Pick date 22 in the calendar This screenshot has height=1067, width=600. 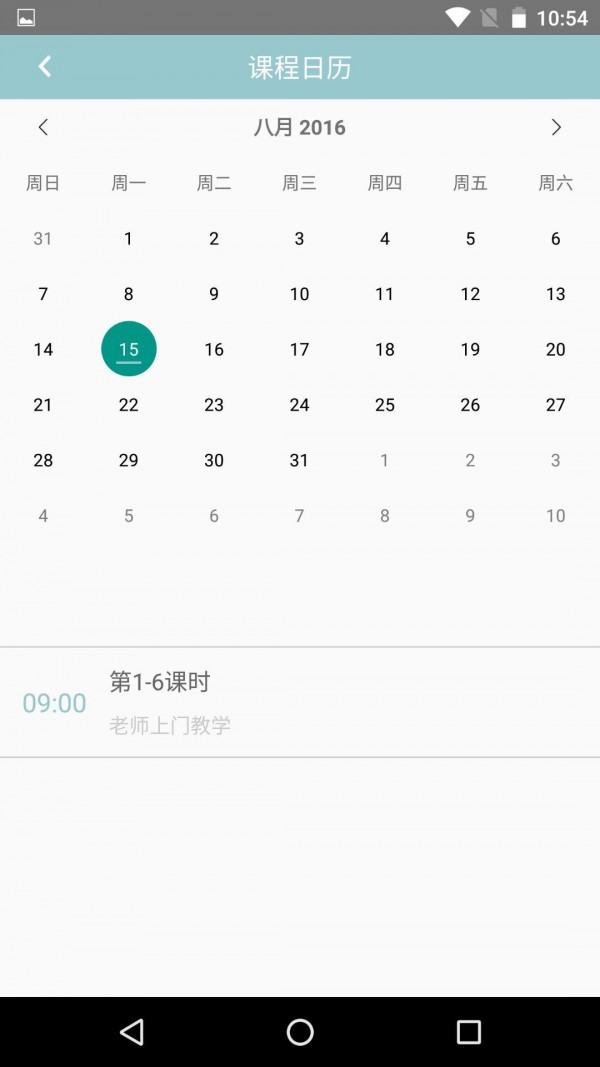click(129, 405)
